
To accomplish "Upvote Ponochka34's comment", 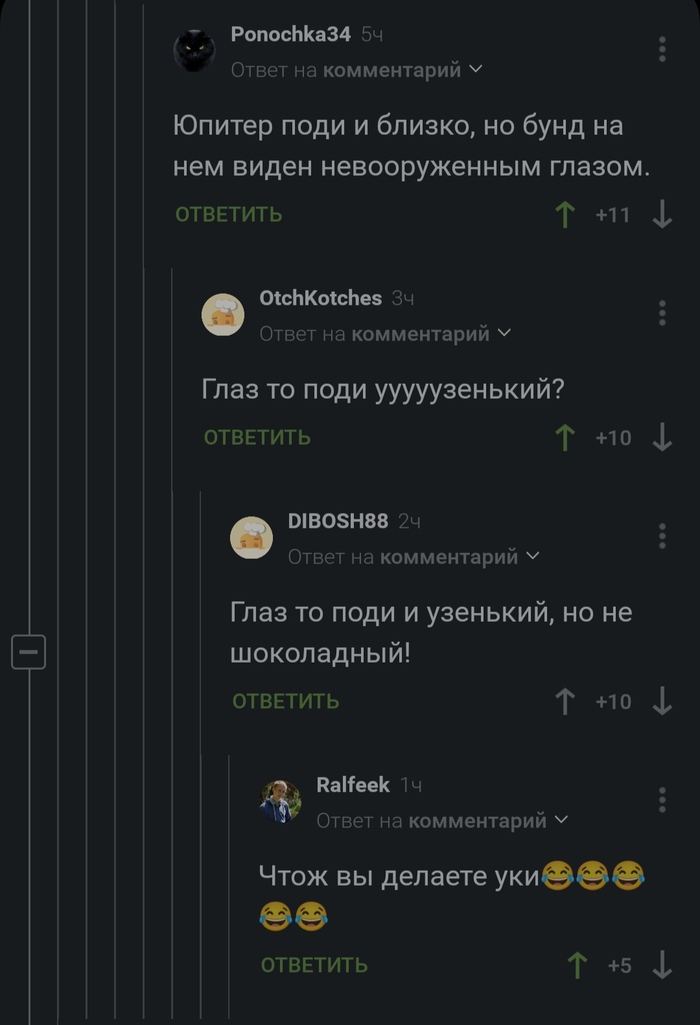I will pyautogui.click(x=565, y=214).
